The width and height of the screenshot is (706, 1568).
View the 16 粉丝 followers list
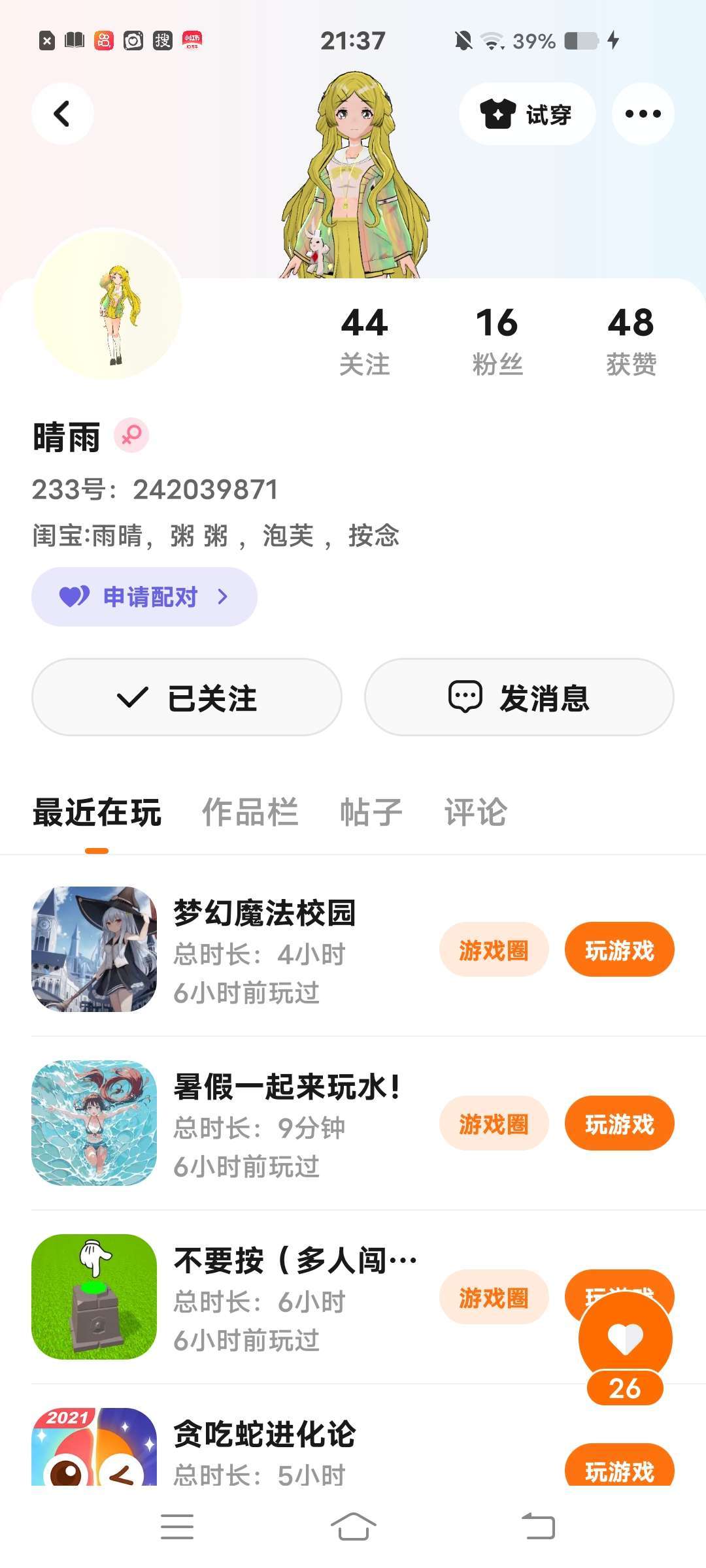pos(497,341)
